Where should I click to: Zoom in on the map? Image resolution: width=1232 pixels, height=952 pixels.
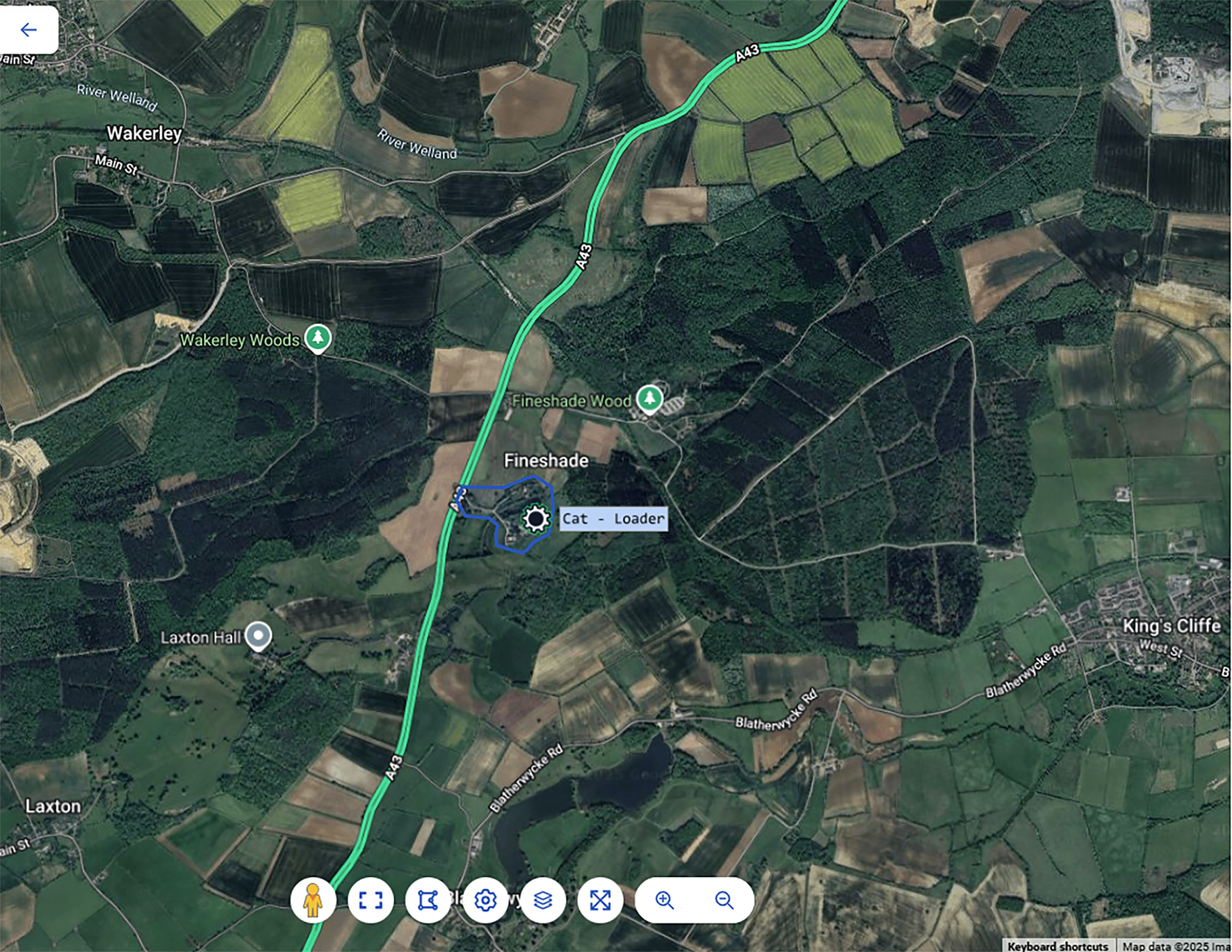pos(665,901)
